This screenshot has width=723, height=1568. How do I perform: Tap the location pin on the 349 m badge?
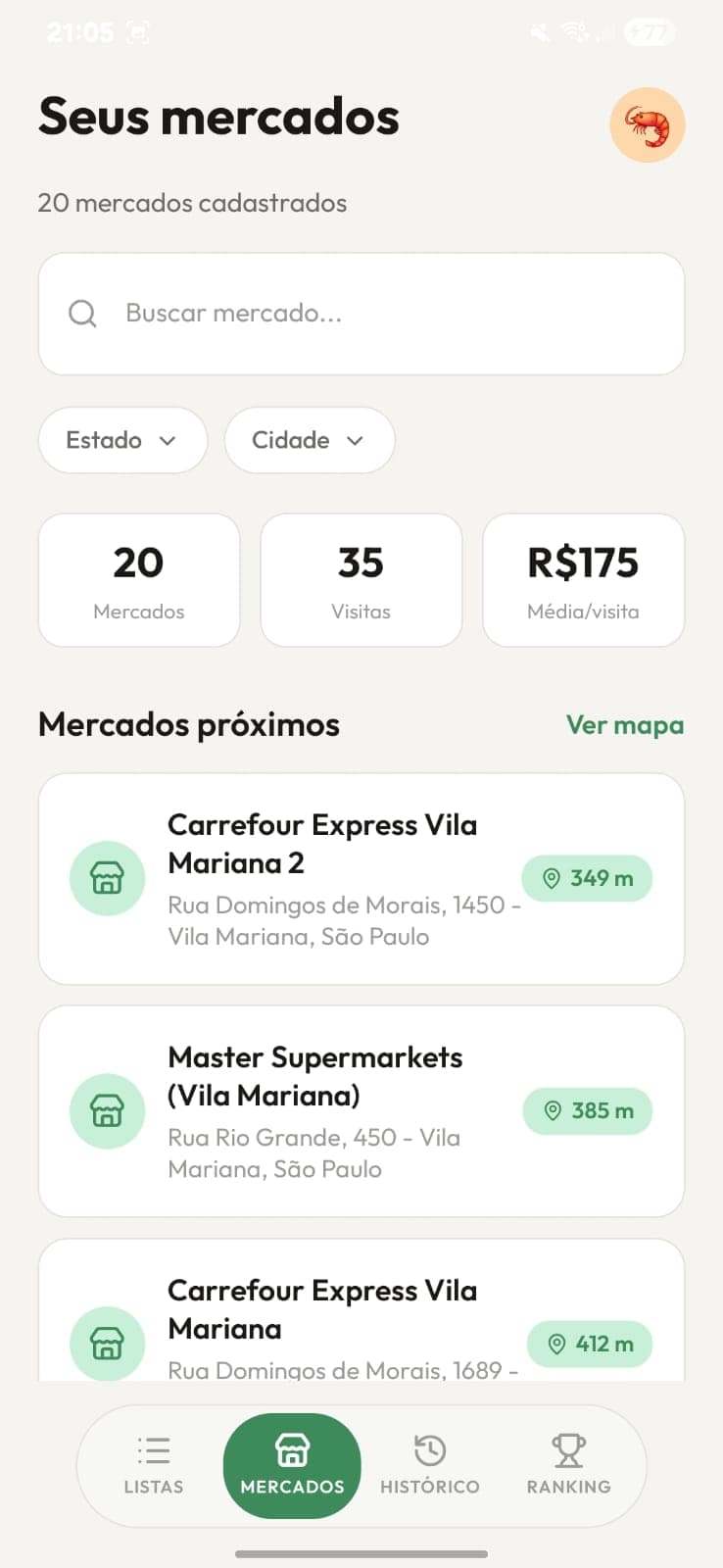(x=552, y=878)
